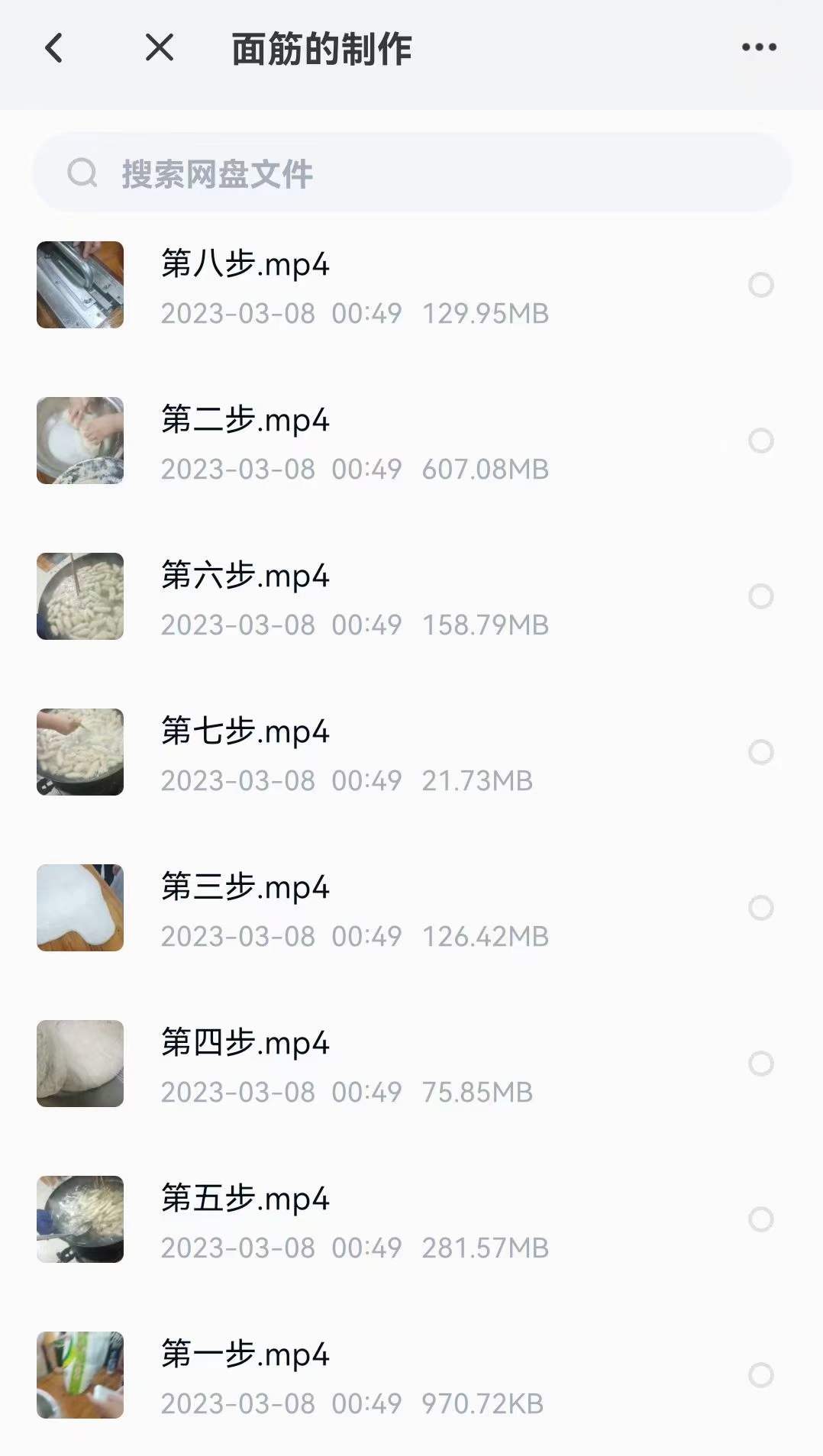Image resolution: width=823 pixels, height=1456 pixels.
Task: Select the checkbox next to 第五步.mp4
Action: (761, 1219)
